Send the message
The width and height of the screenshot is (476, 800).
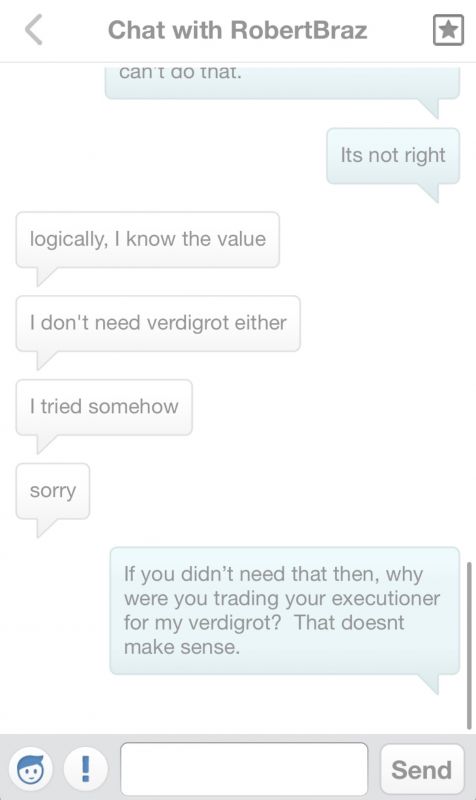(422, 769)
